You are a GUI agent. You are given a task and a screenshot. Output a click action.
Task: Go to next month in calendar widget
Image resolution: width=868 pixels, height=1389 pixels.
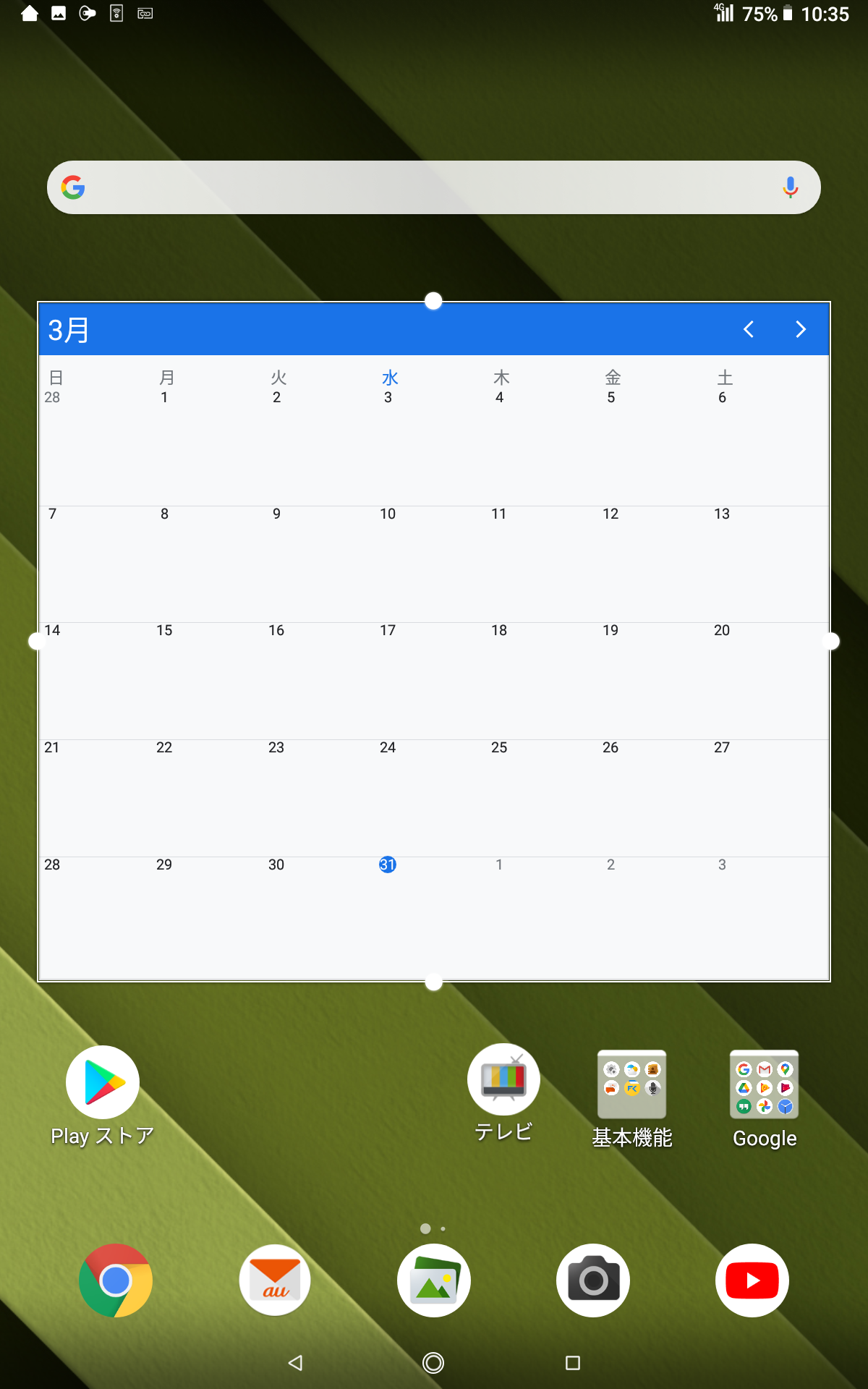pyautogui.click(x=800, y=330)
